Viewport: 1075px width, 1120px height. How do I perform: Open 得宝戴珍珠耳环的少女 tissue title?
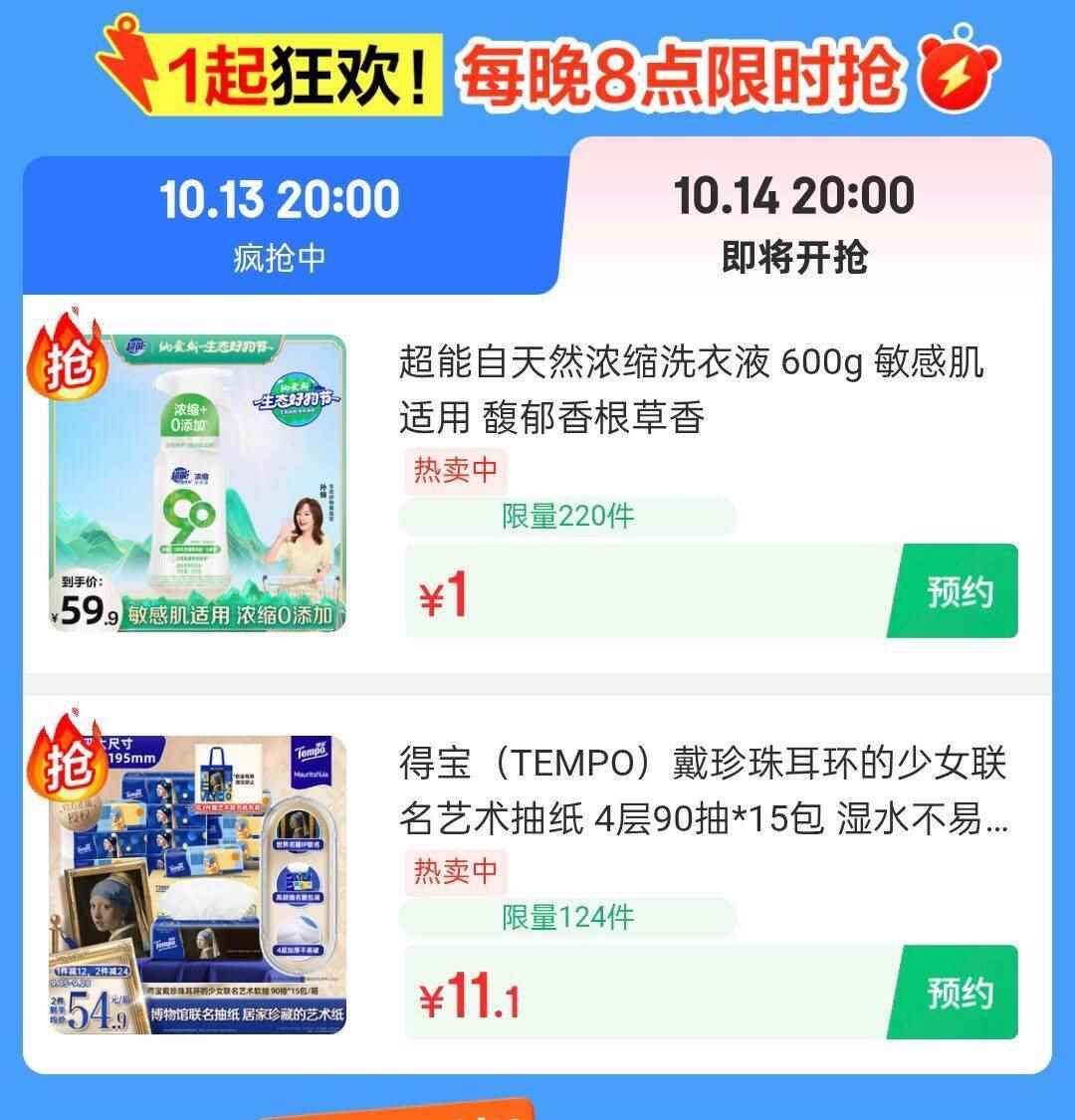click(x=703, y=791)
